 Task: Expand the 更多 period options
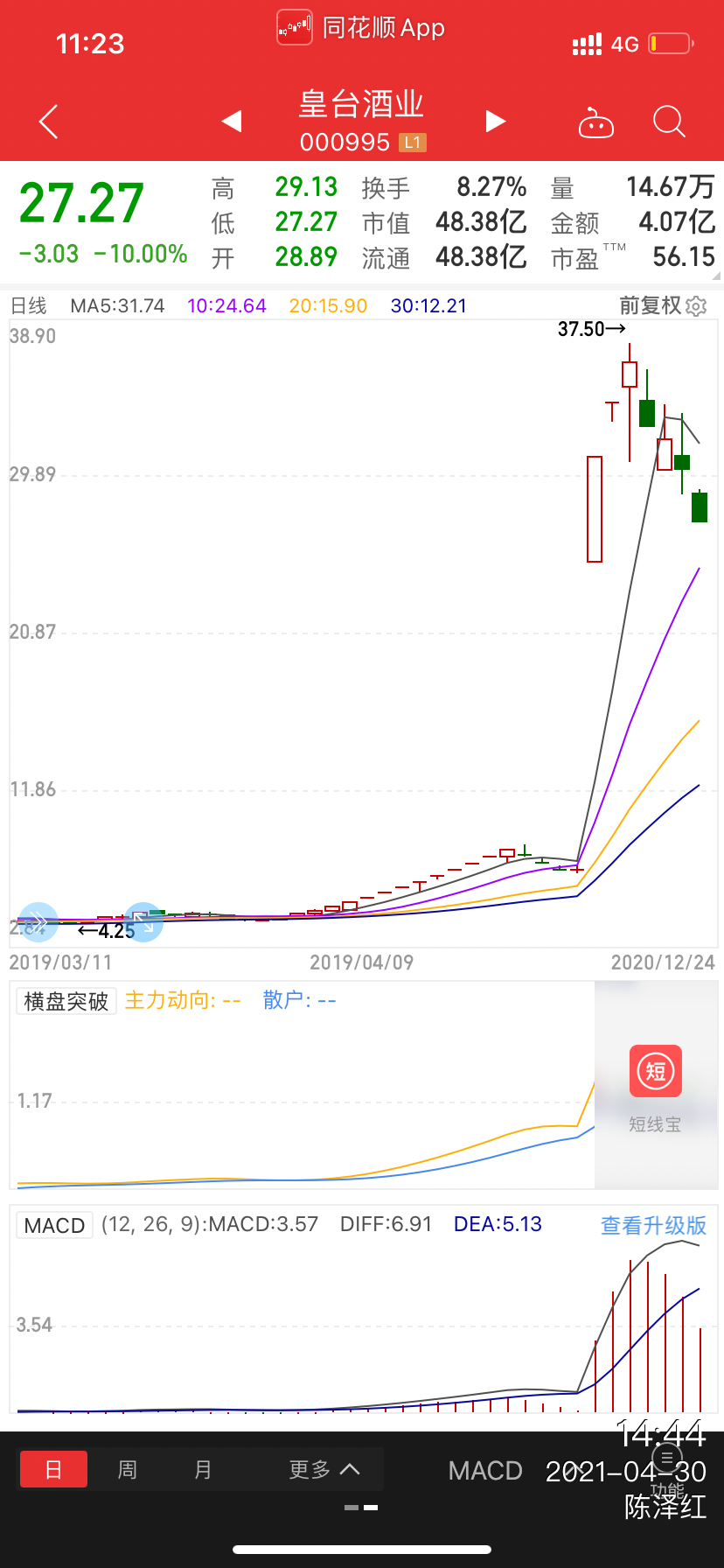324,1469
